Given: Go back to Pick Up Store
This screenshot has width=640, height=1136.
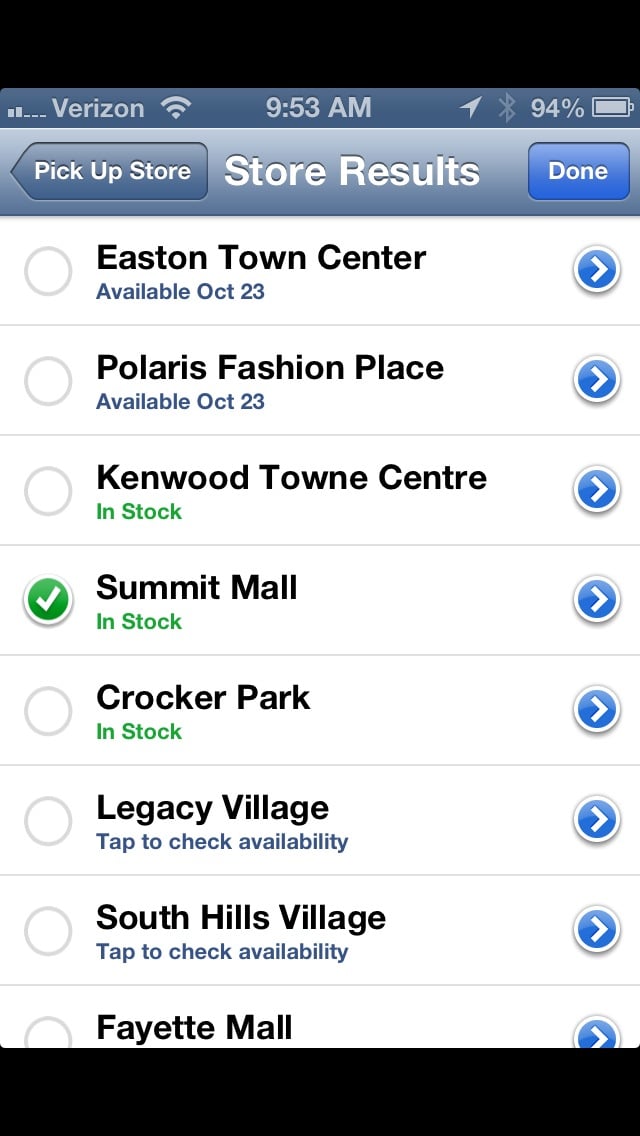Looking at the screenshot, I should coord(109,171).
